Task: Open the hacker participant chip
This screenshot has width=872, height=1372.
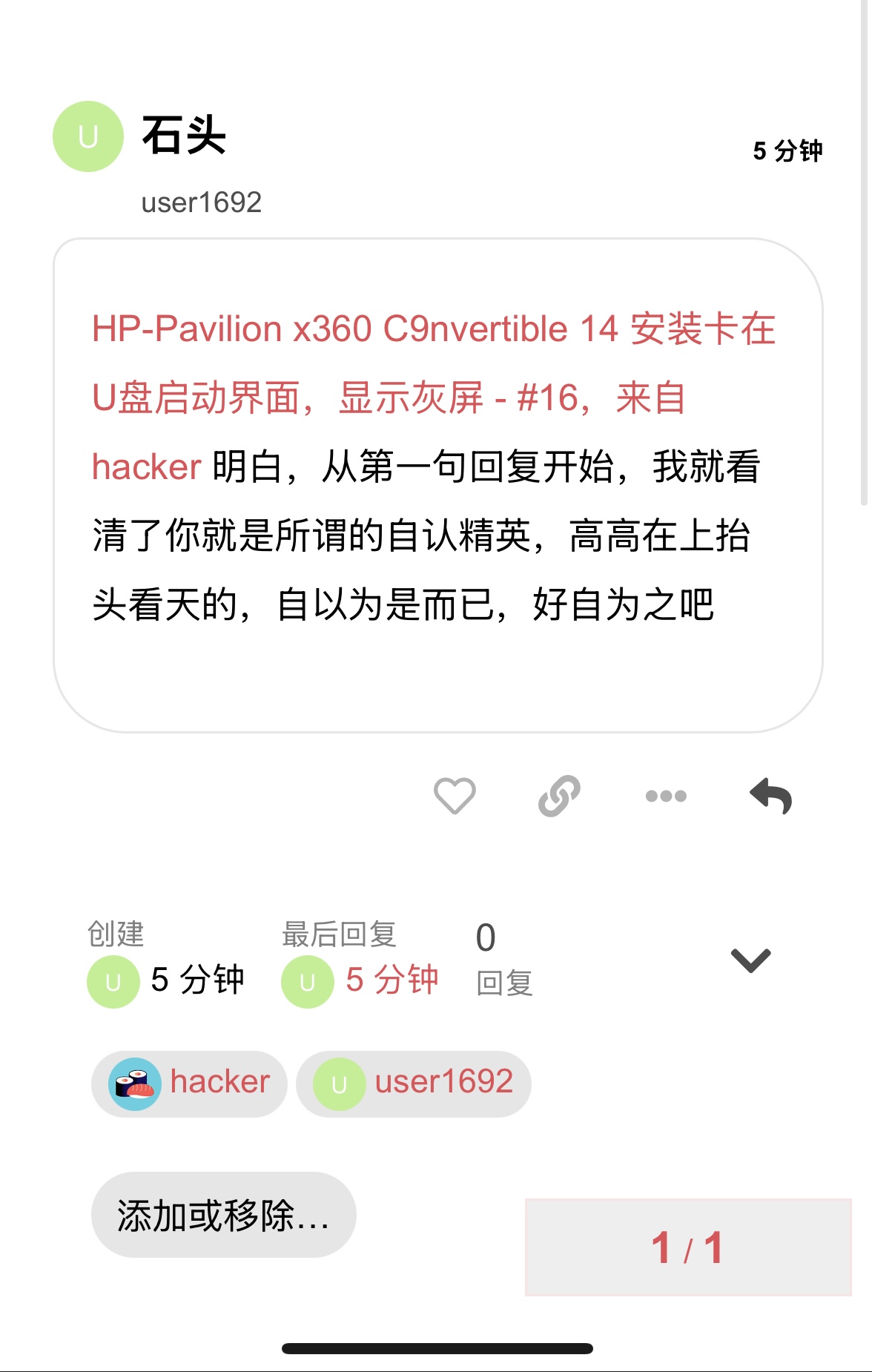Action: coord(190,1084)
